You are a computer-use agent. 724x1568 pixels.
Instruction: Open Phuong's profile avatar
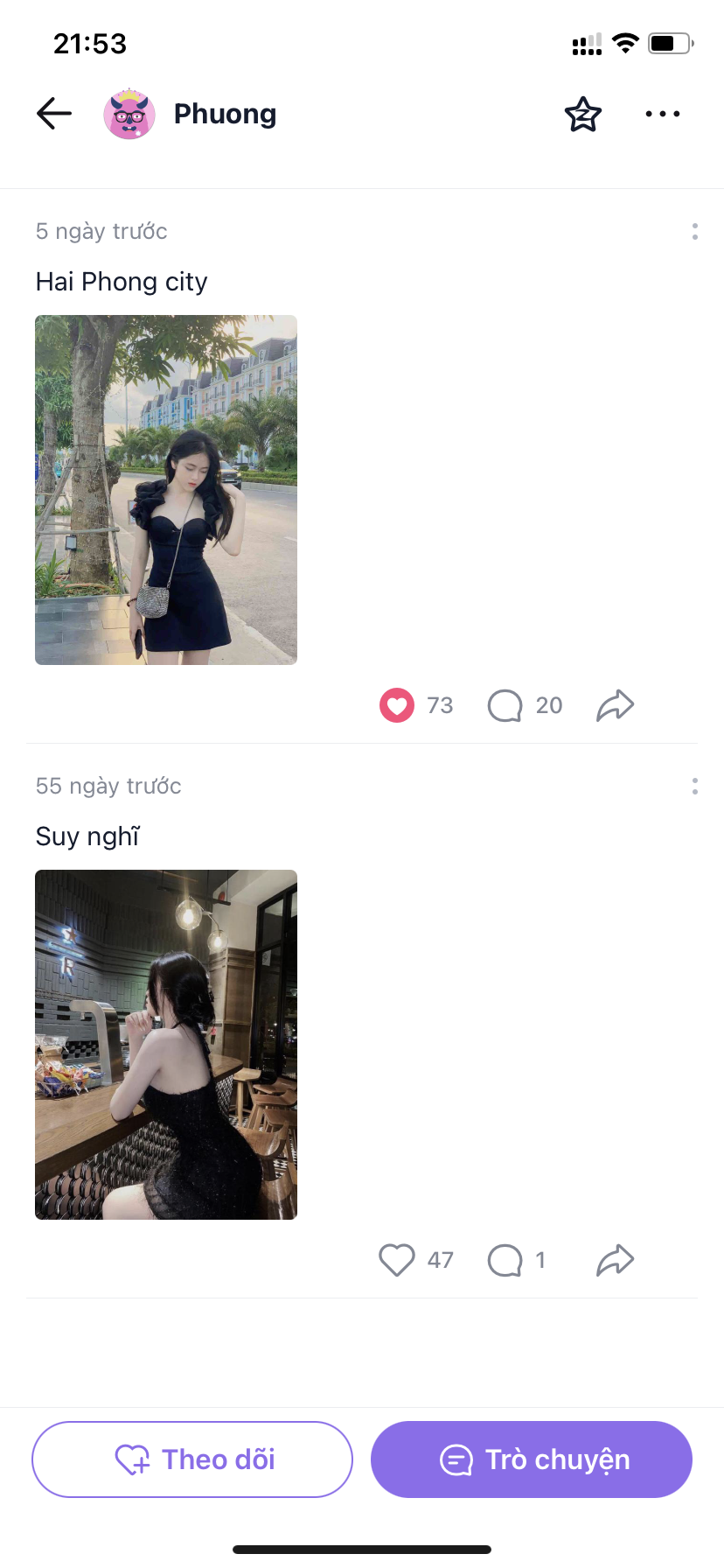pos(129,114)
